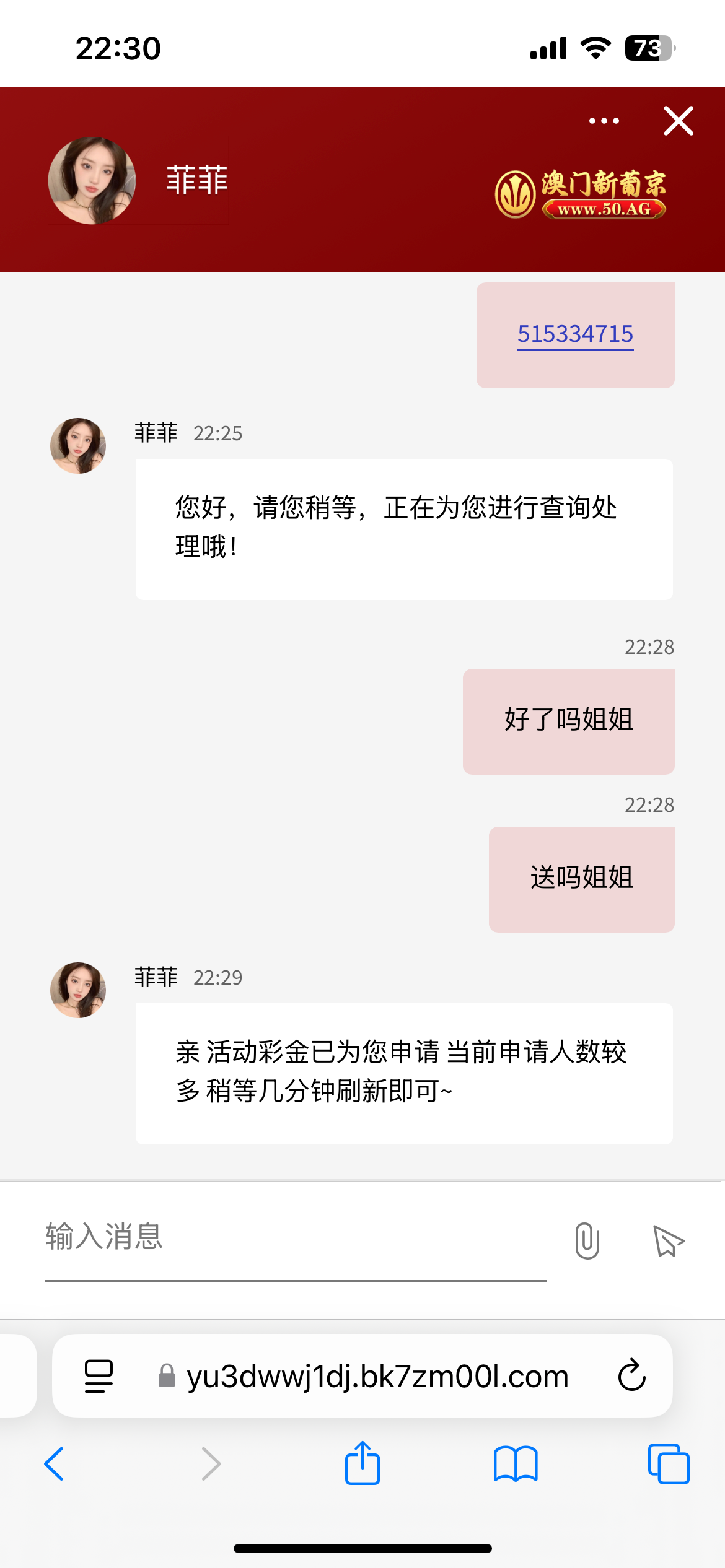
Task: Tap the URL yu3dwwj1dj.bk7zm00l.com
Action: pyautogui.click(x=377, y=1375)
